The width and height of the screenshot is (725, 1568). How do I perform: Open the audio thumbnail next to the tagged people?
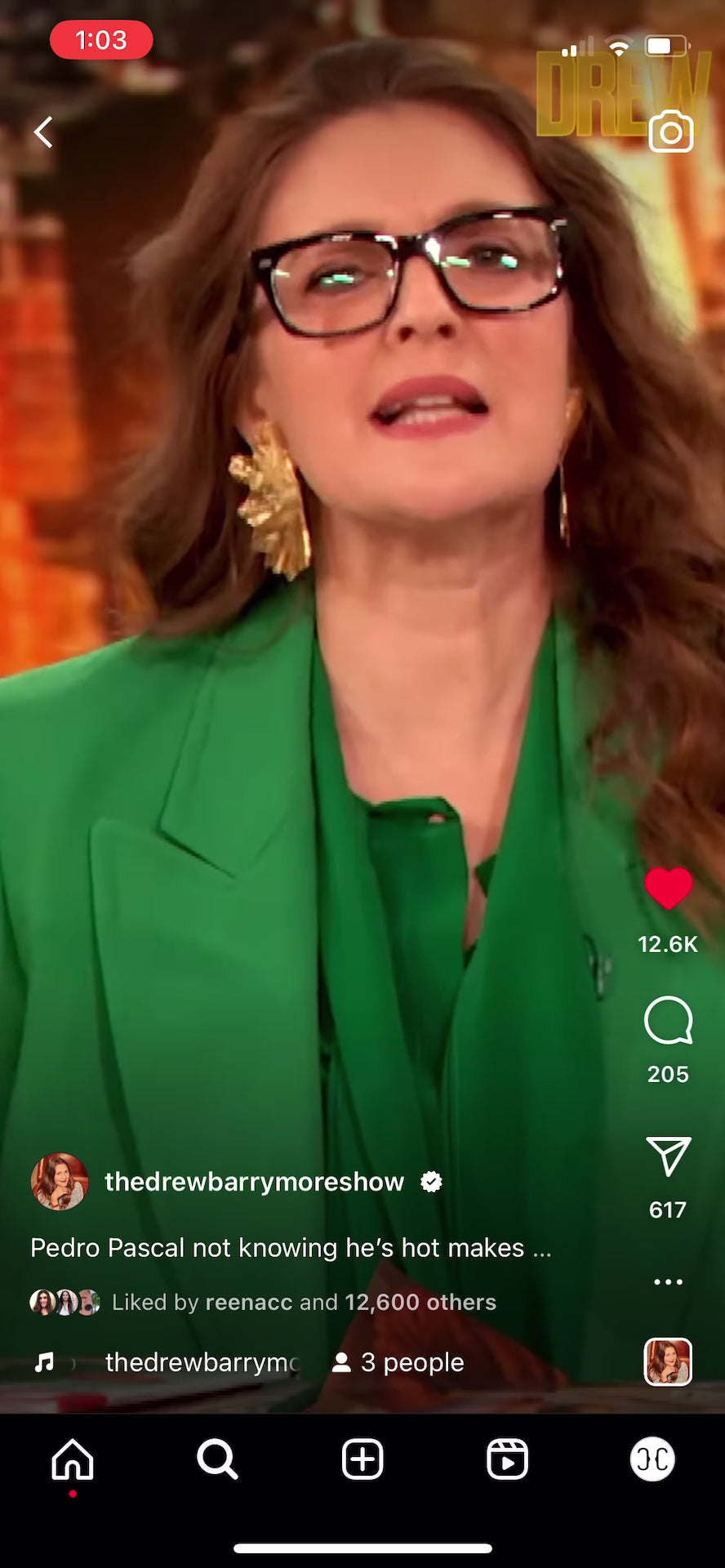point(668,1361)
